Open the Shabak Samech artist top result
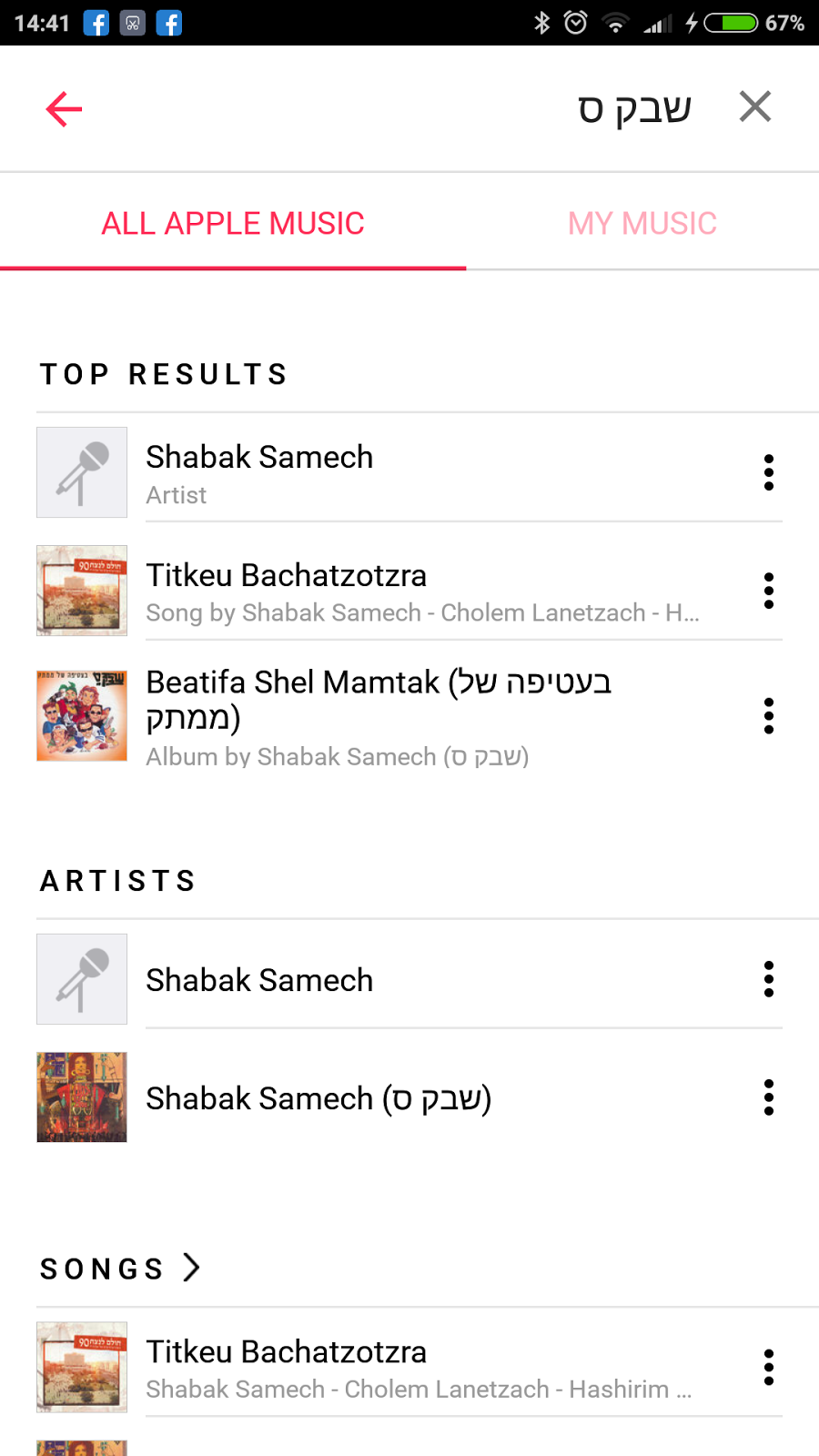The height and width of the screenshot is (1456, 819). point(259,473)
